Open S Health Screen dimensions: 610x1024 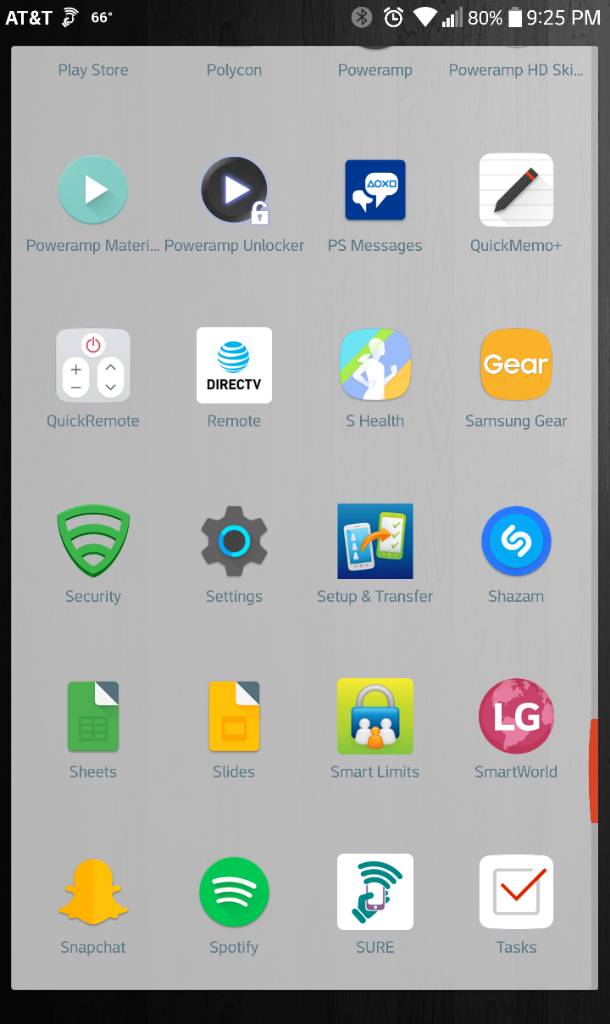(375, 366)
